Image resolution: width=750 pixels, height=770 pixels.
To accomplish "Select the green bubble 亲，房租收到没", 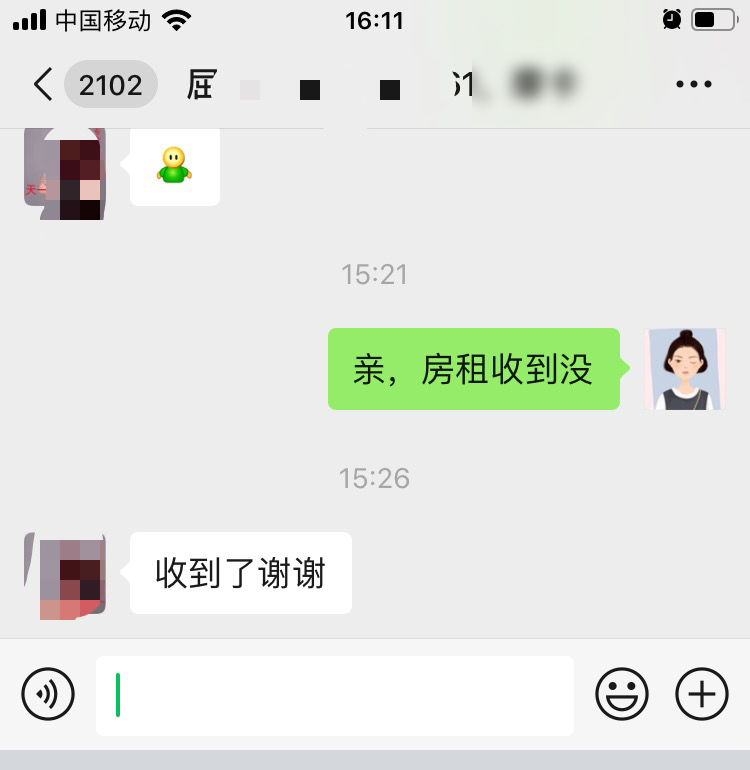I will (x=473, y=369).
